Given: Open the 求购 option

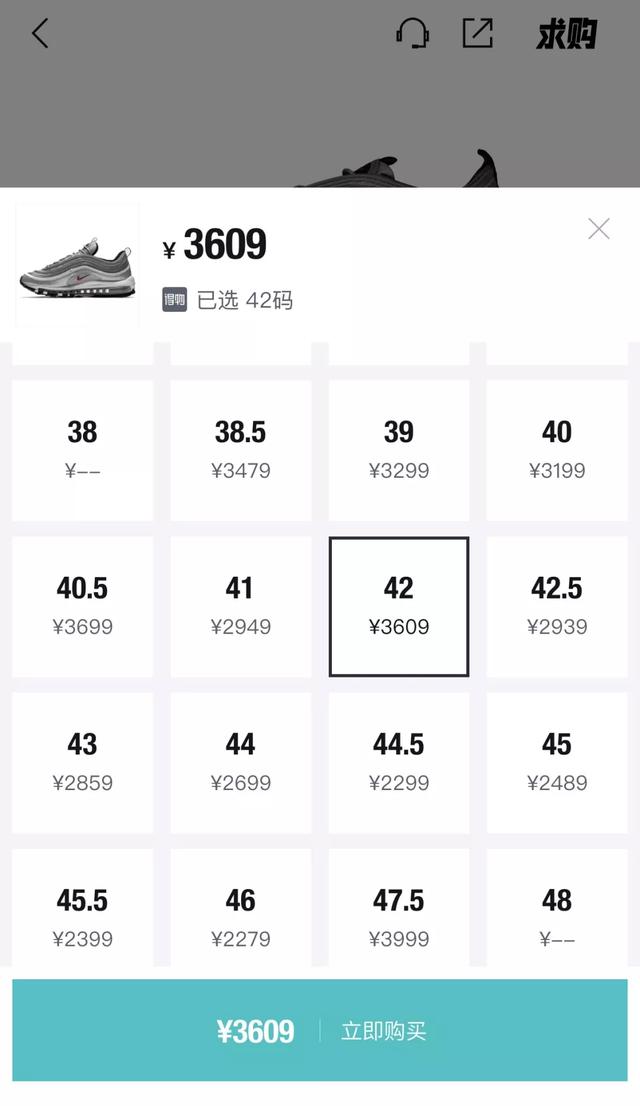Looking at the screenshot, I should click(566, 35).
